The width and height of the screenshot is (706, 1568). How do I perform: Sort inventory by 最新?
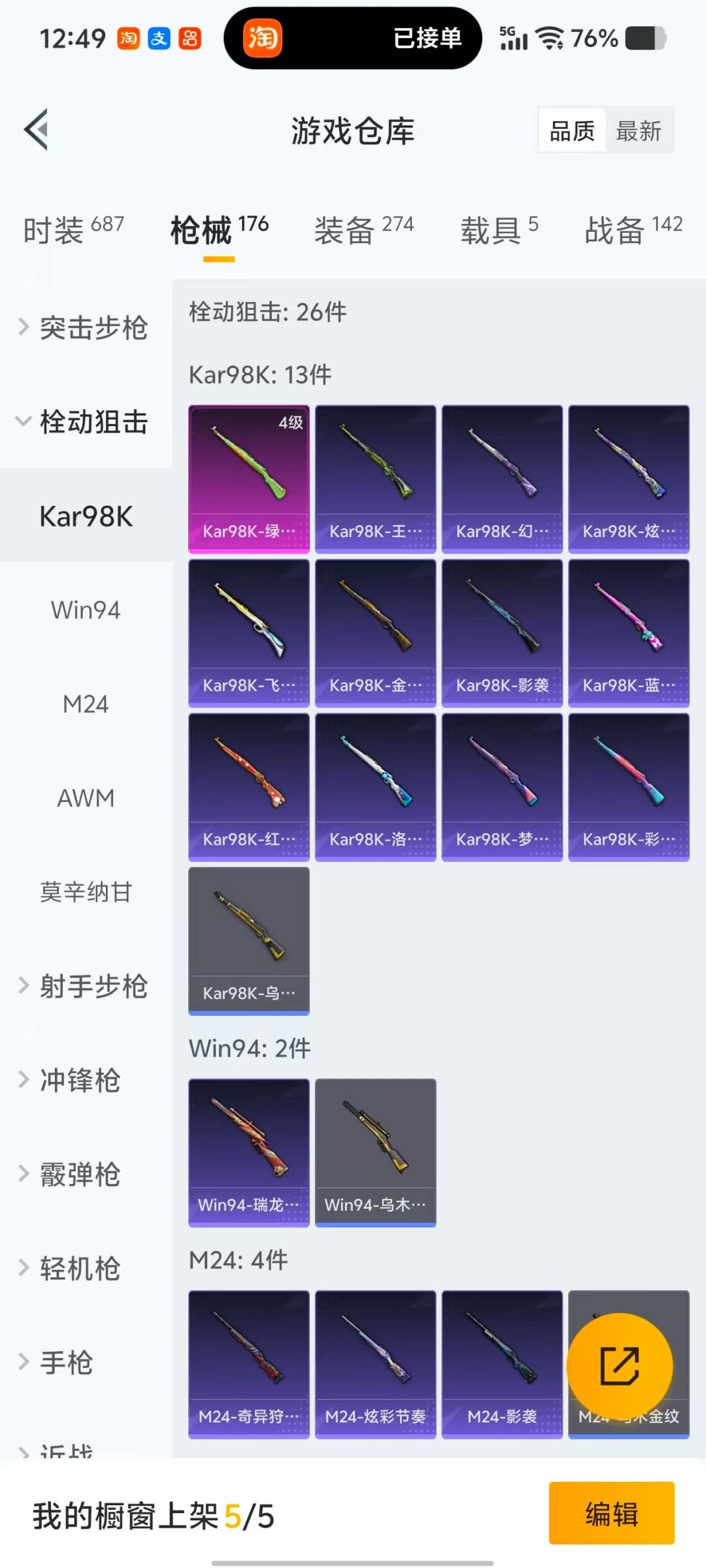point(639,131)
